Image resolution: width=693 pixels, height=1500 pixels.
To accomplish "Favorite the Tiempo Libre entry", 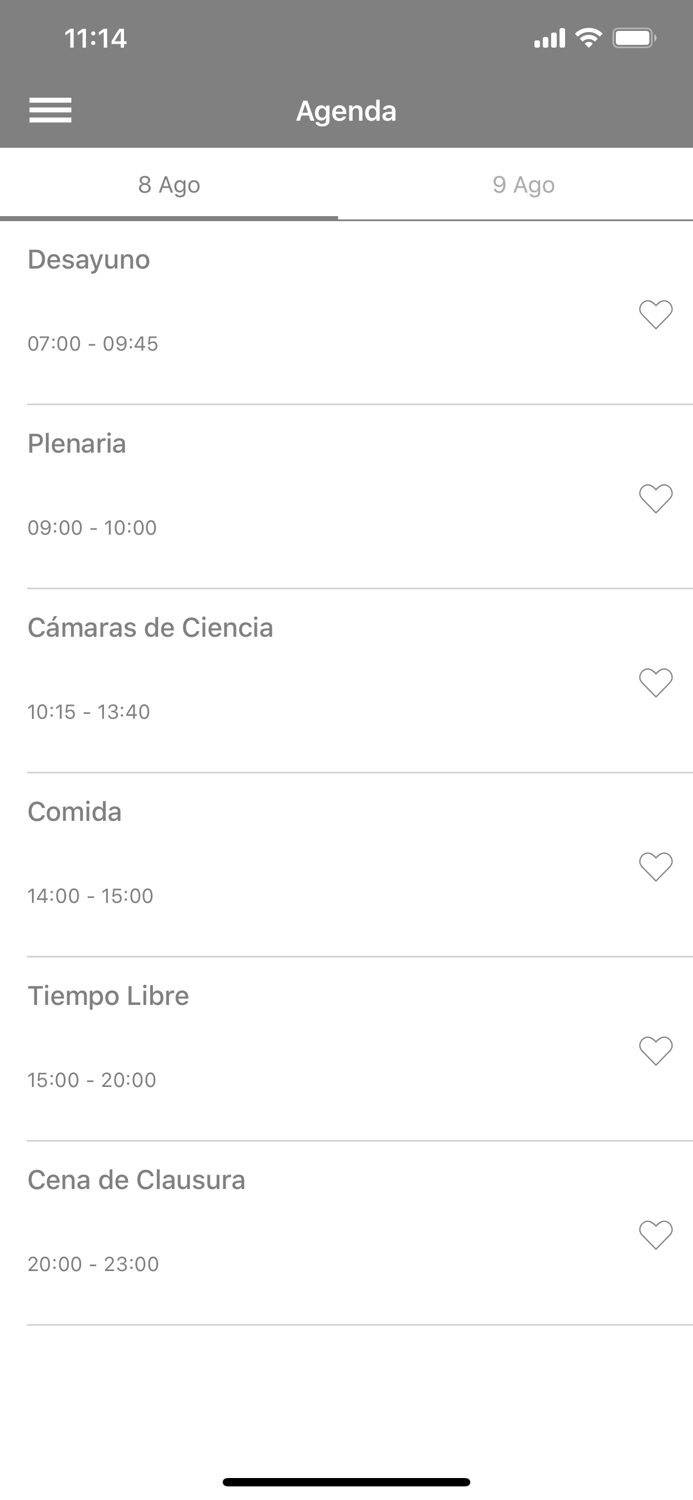I will click(655, 1051).
